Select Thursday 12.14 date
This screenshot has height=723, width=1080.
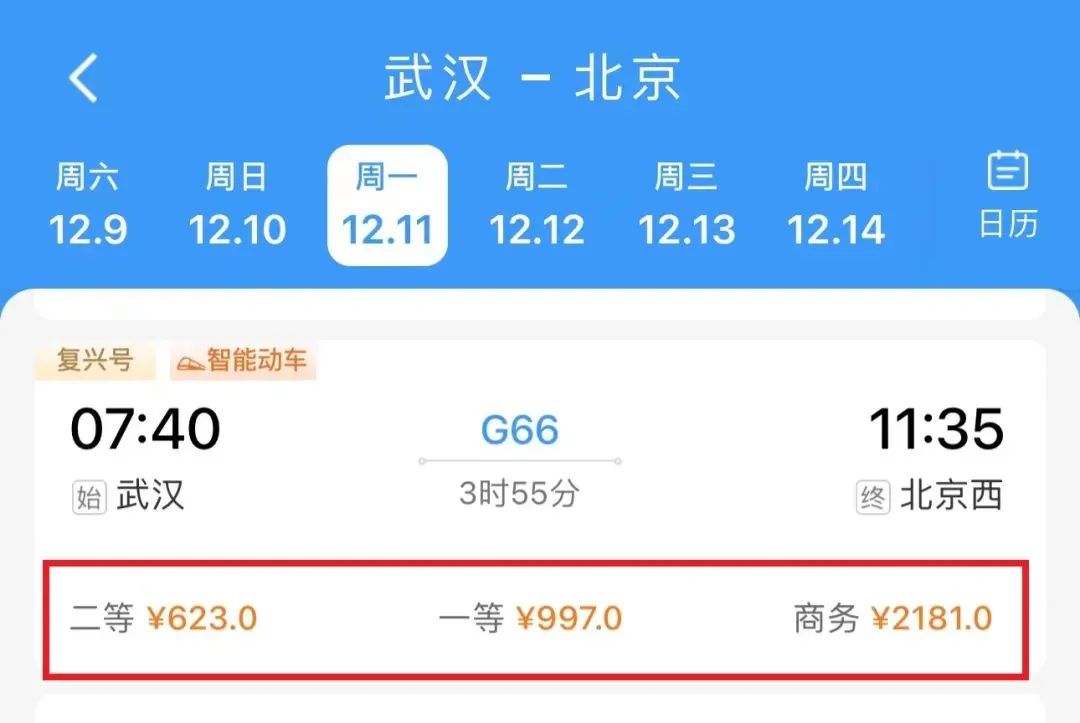(x=835, y=205)
